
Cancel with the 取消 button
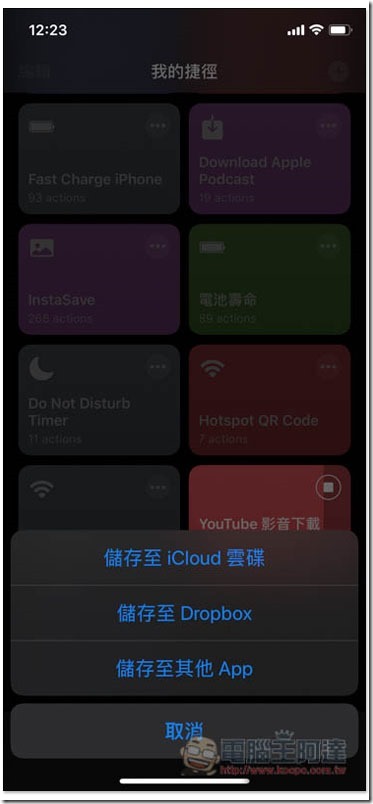[184, 731]
